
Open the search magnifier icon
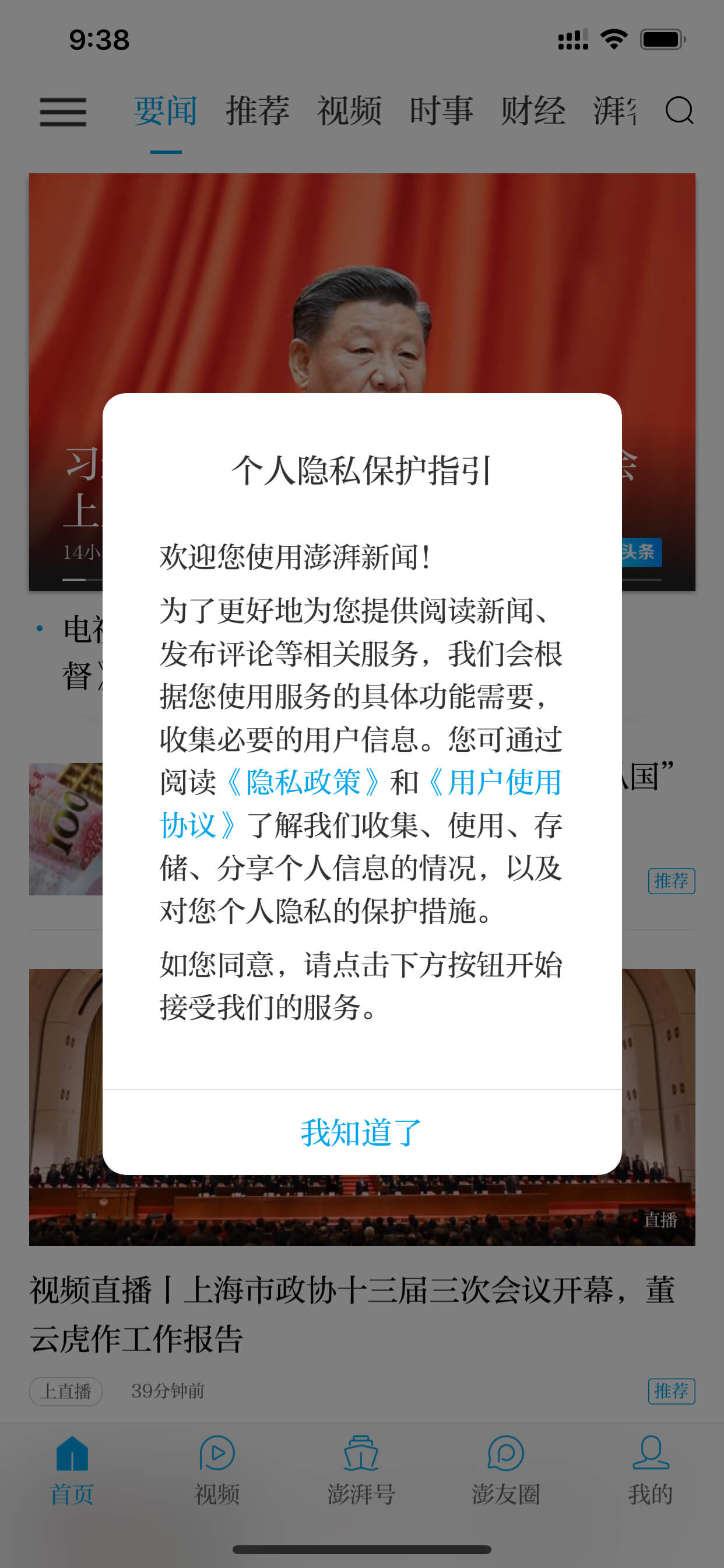point(679,111)
